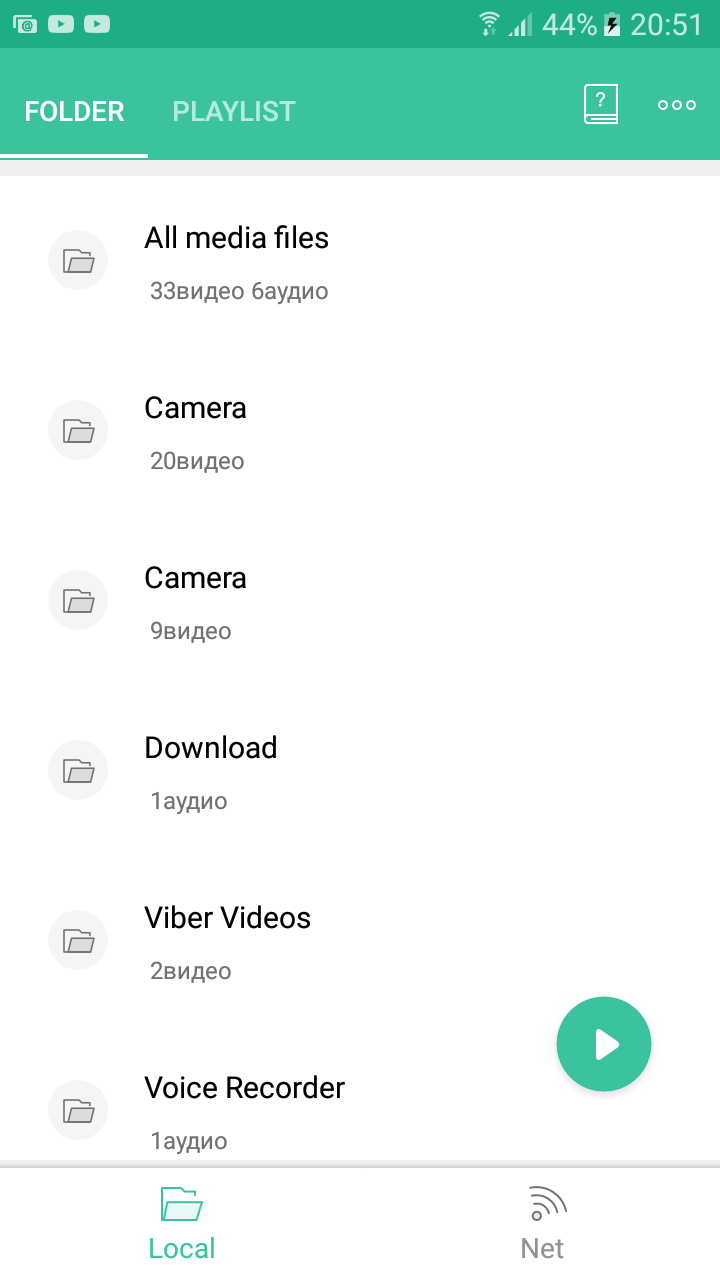Open the Camera folder with 9 videos

[360, 602]
